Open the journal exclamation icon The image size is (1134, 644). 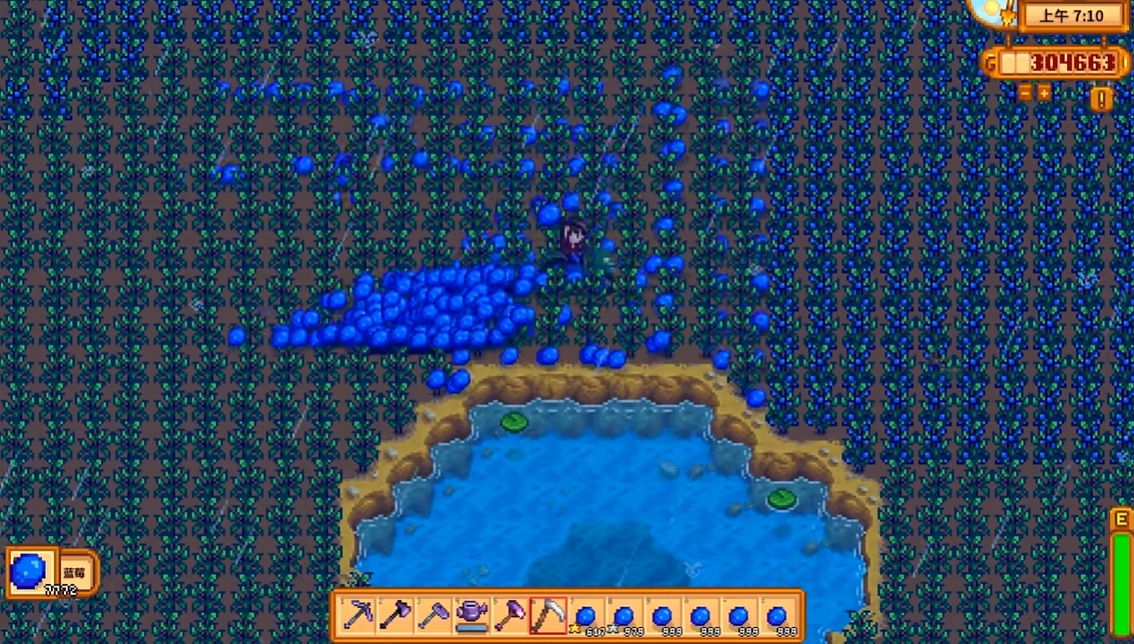tap(1101, 98)
